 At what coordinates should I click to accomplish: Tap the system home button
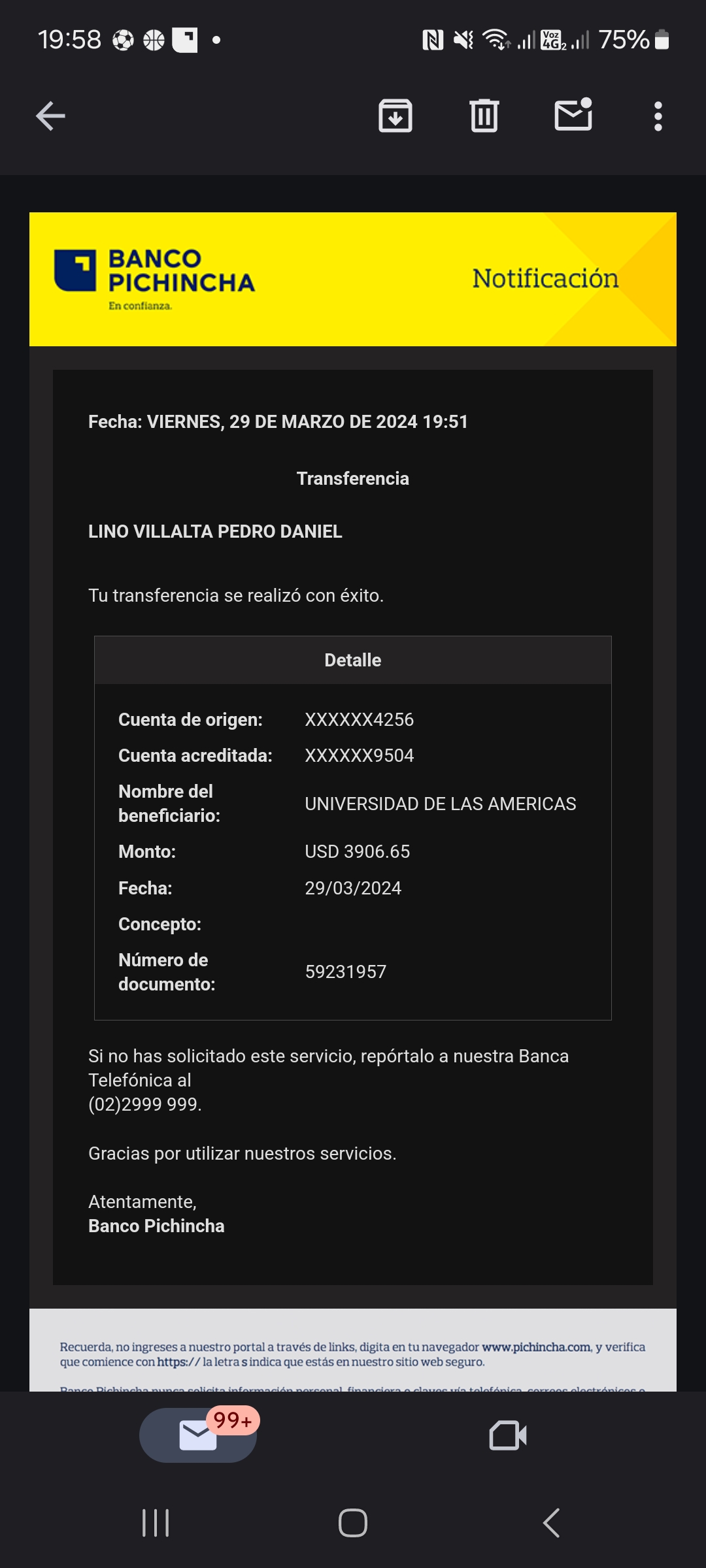tap(353, 1523)
